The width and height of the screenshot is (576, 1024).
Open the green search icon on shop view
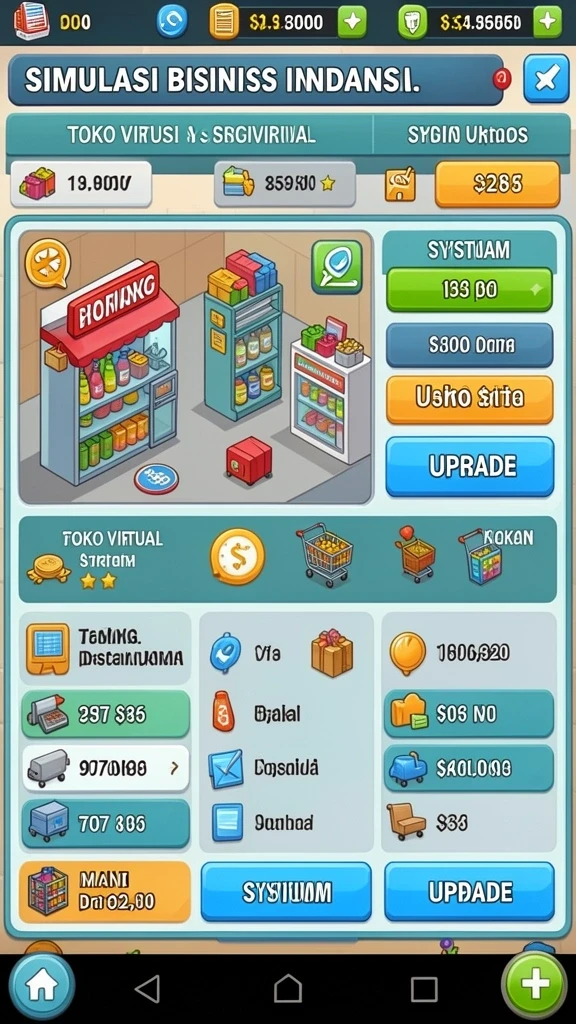coord(336,266)
